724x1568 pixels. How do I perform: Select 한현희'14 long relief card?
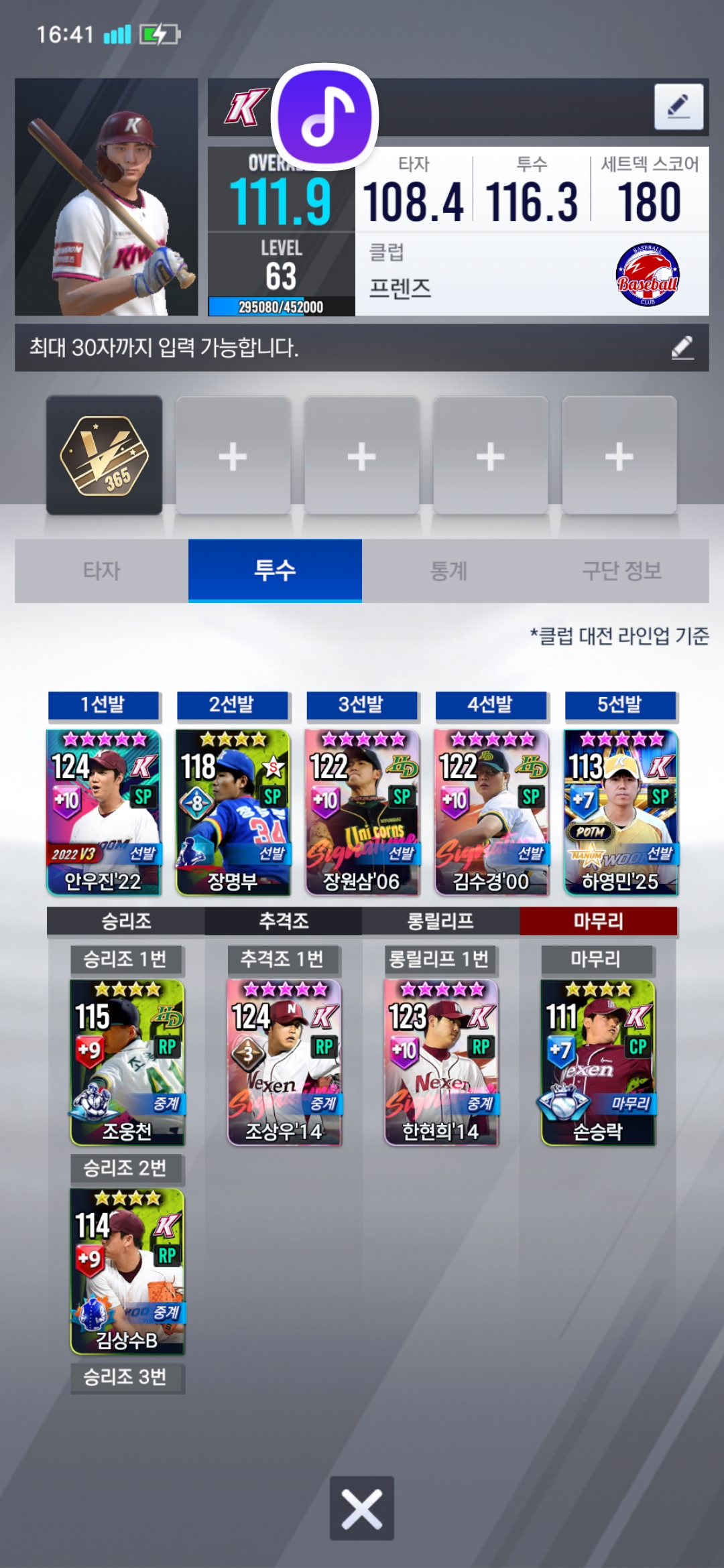pos(441,1062)
